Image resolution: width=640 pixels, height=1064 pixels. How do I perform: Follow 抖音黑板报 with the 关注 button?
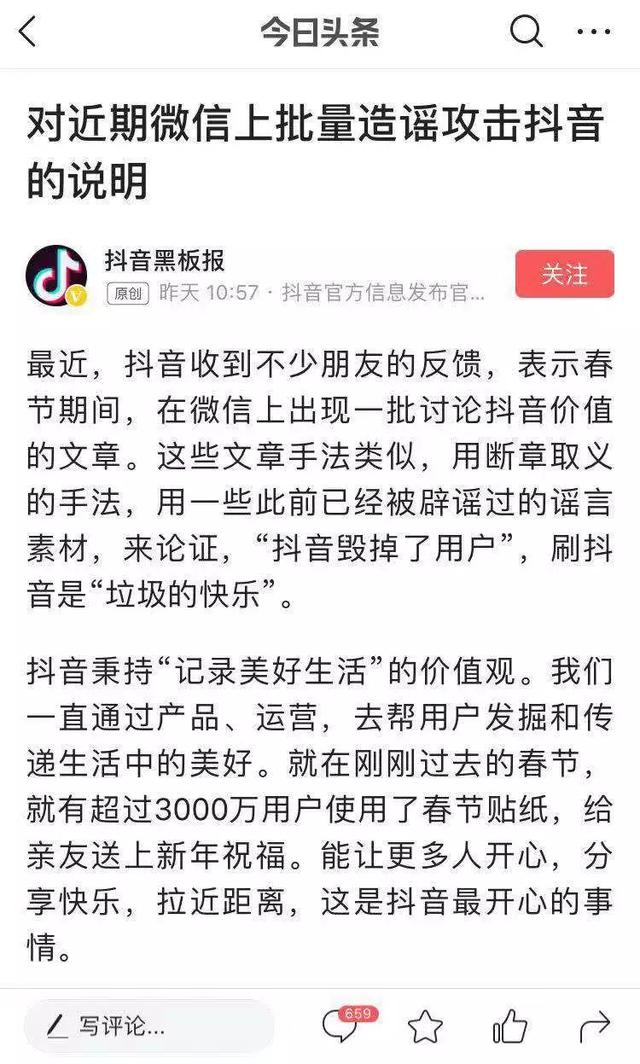564,274
